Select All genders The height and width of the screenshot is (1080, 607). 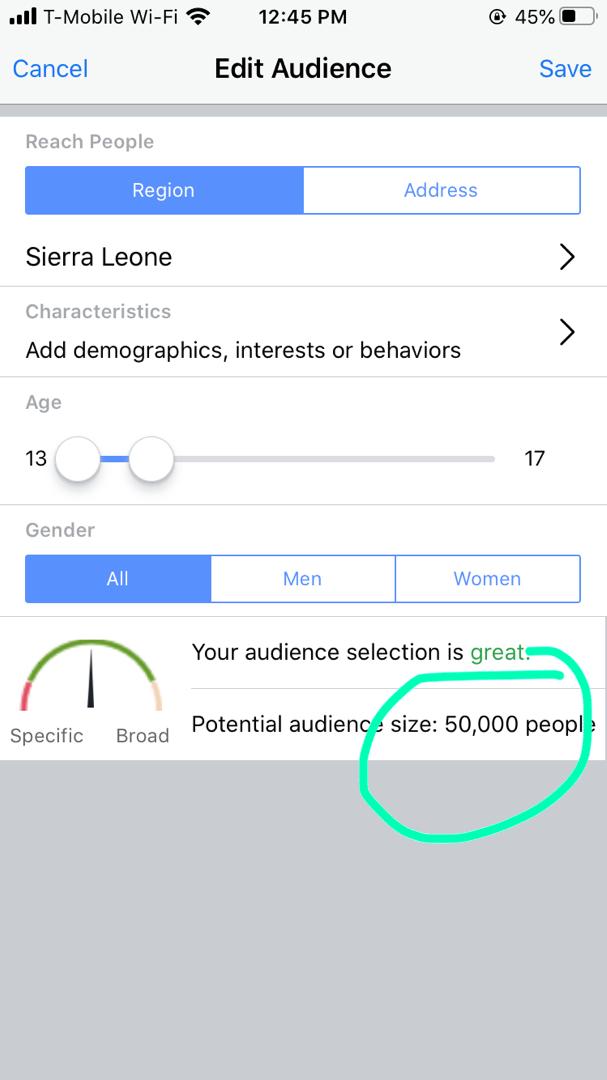pyautogui.click(x=118, y=579)
